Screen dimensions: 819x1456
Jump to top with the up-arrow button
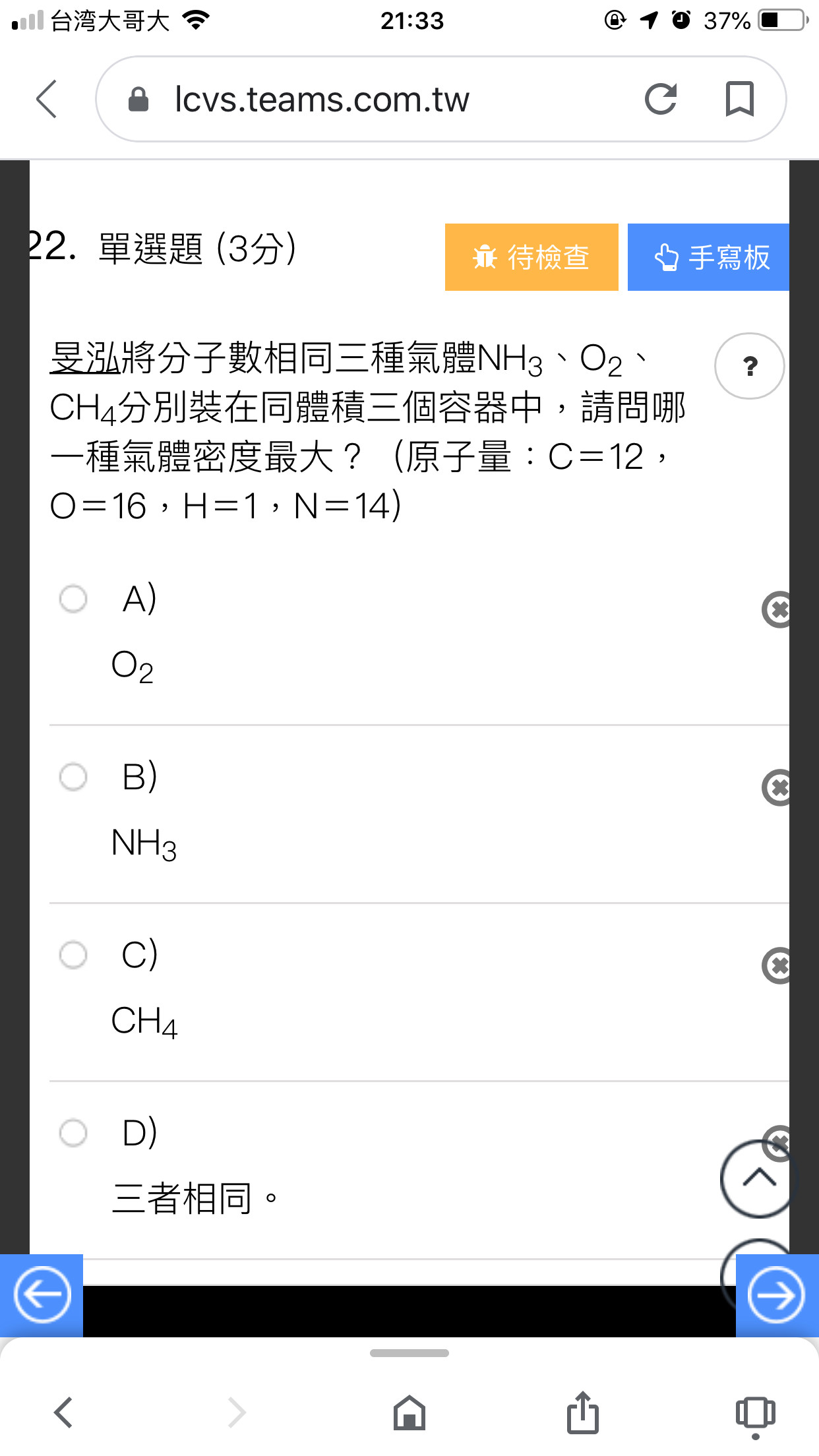[758, 1178]
